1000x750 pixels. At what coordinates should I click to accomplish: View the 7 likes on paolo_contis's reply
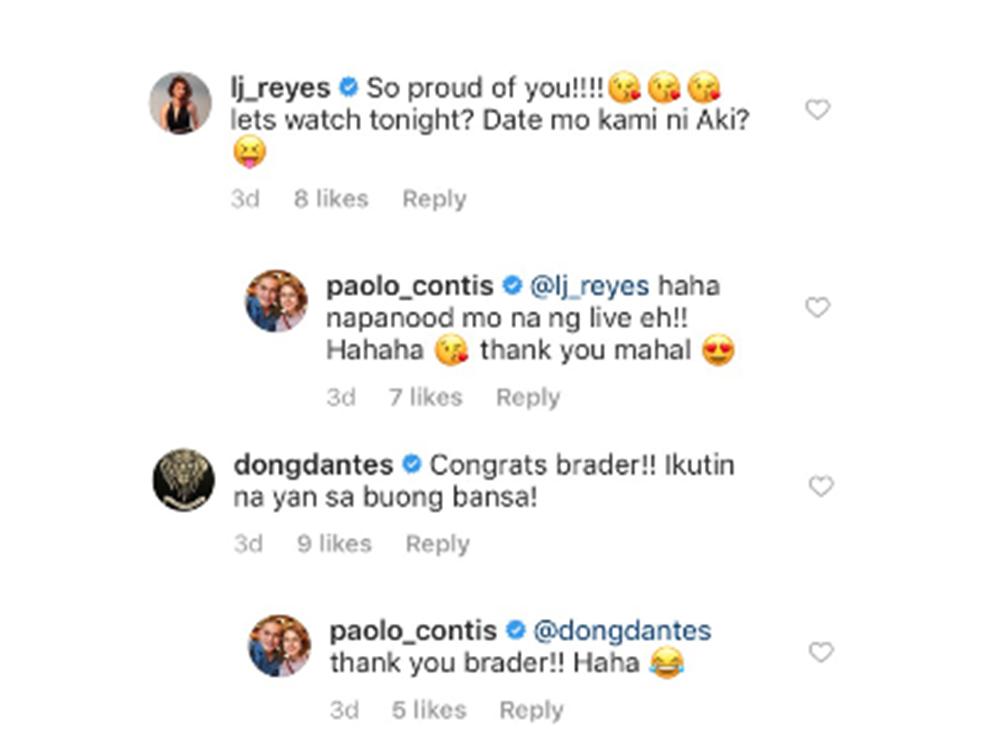(x=425, y=397)
